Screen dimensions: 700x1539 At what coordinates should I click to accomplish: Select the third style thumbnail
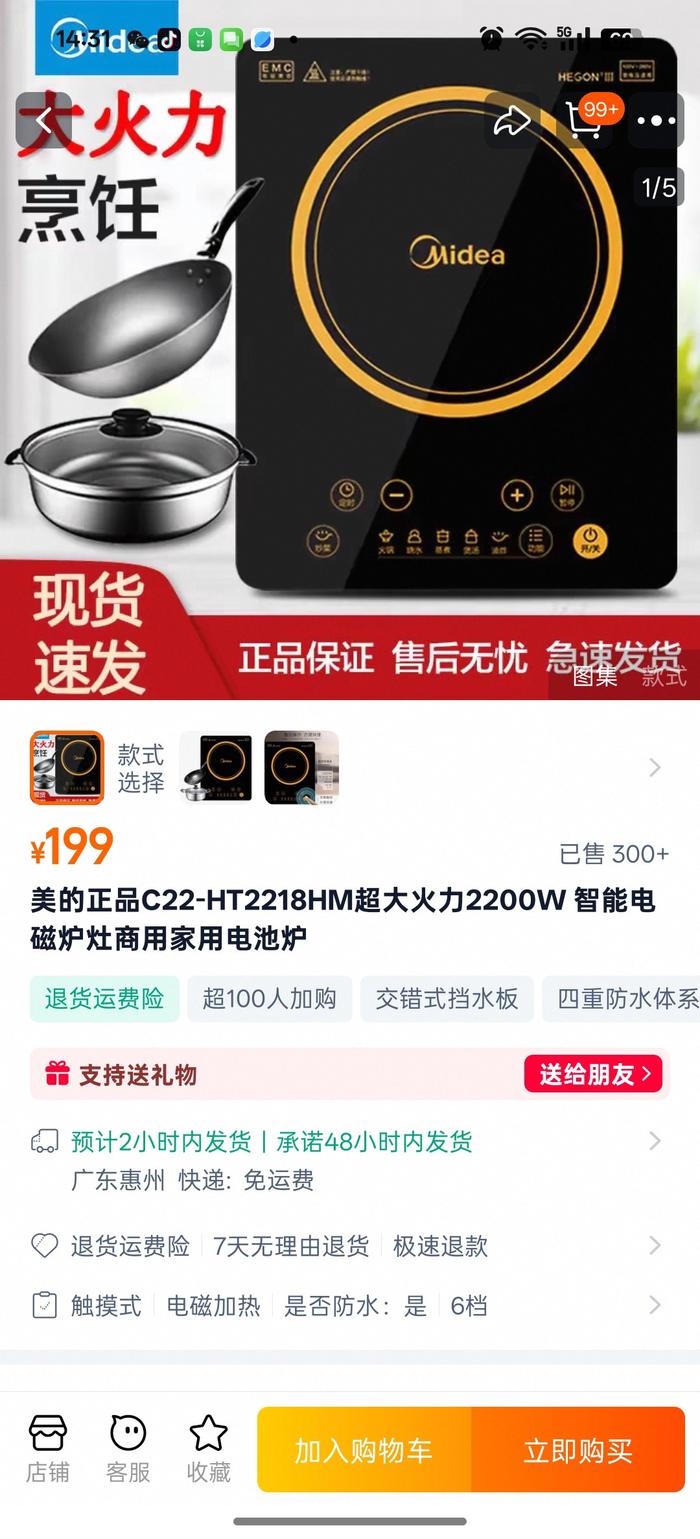[x=301, y=768]
